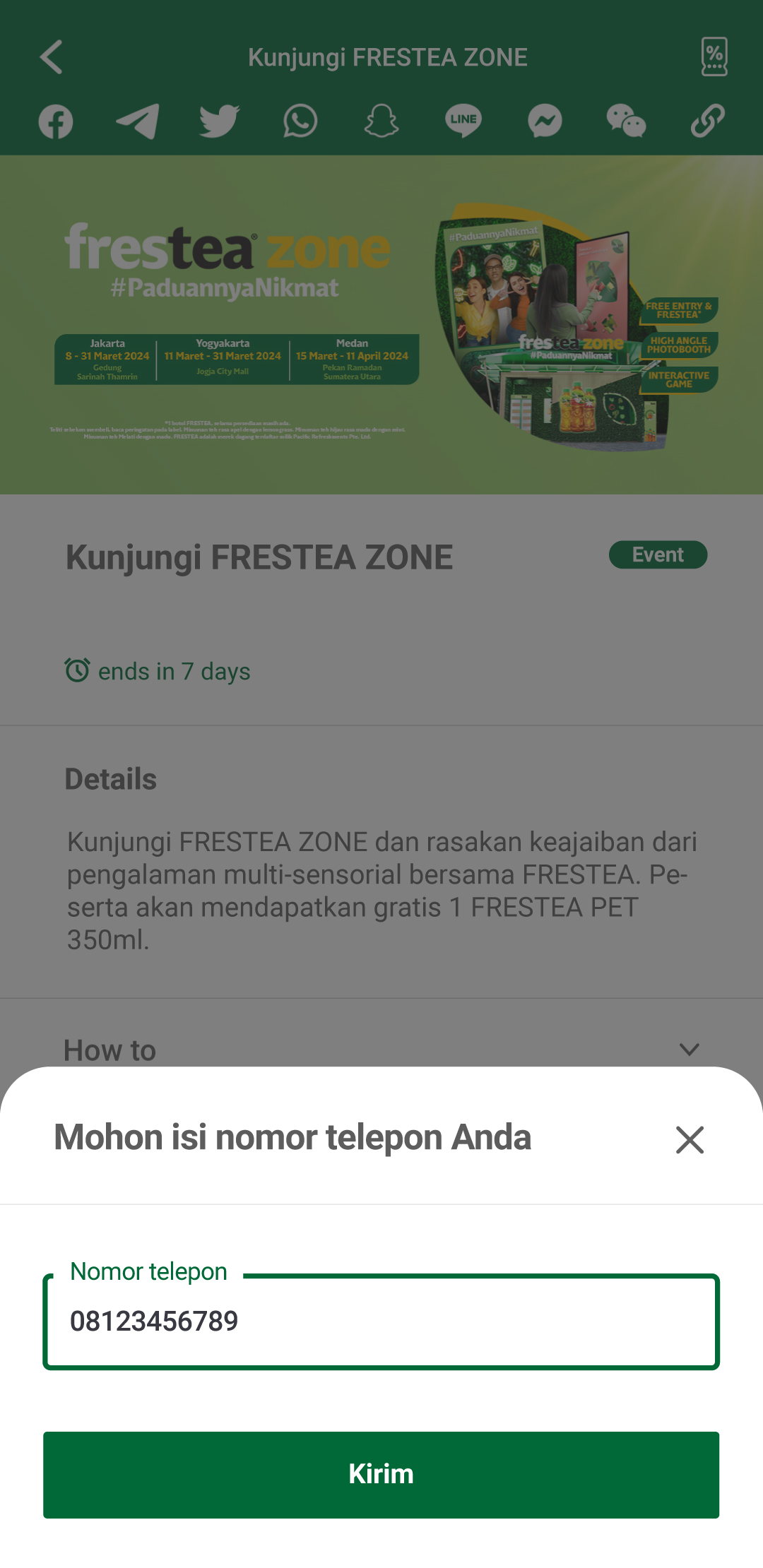The height and width of the screenshot is (1568, 763).
Task: Share the event on WeChat
Action: [x=626, y=121]
